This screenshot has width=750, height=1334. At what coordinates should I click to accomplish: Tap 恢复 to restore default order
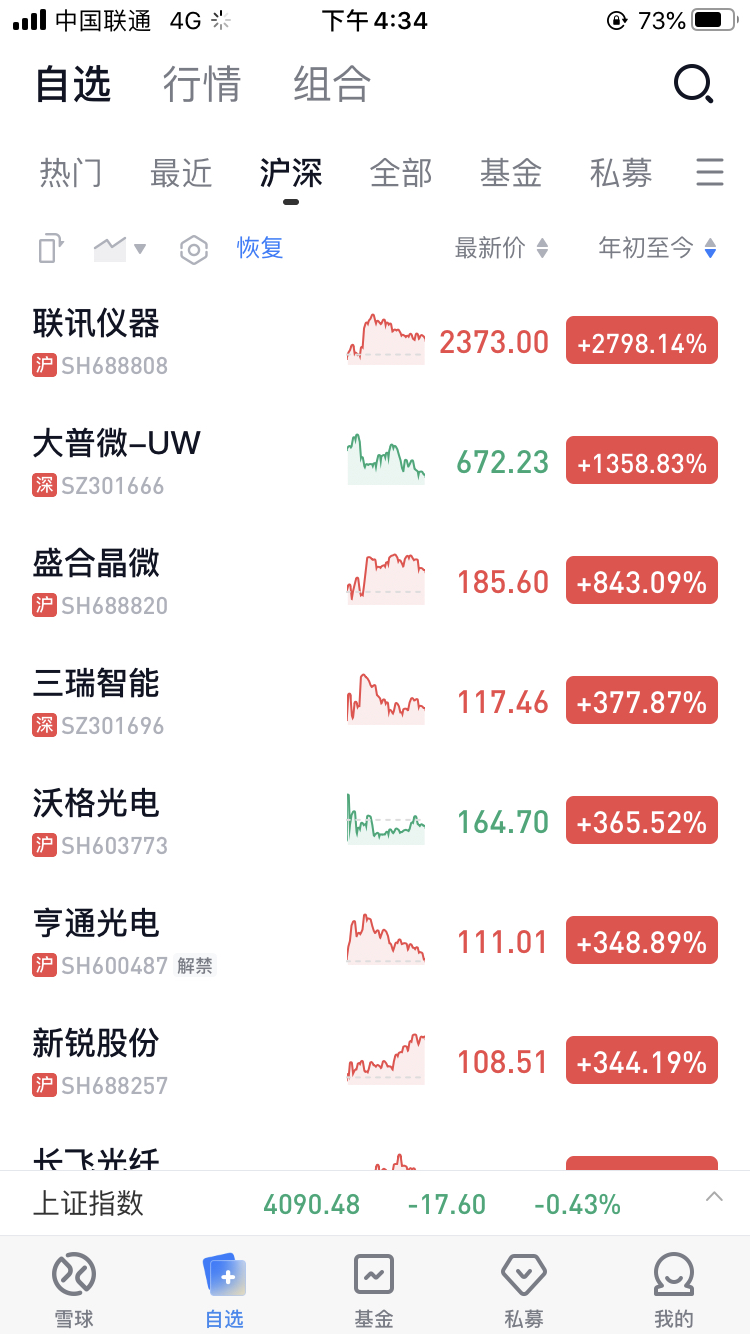pos(260,248)
